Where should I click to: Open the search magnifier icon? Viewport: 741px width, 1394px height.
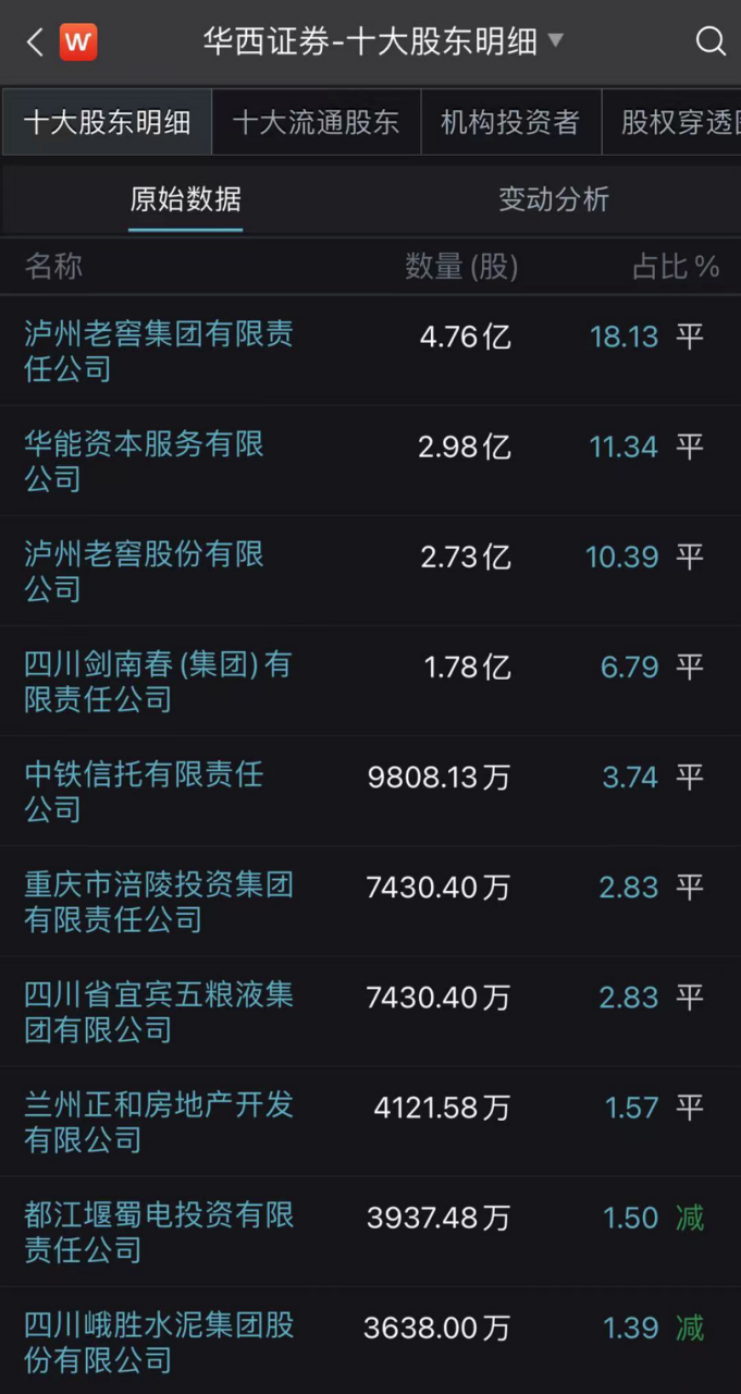pyautogui.click(x=710, y=42)
